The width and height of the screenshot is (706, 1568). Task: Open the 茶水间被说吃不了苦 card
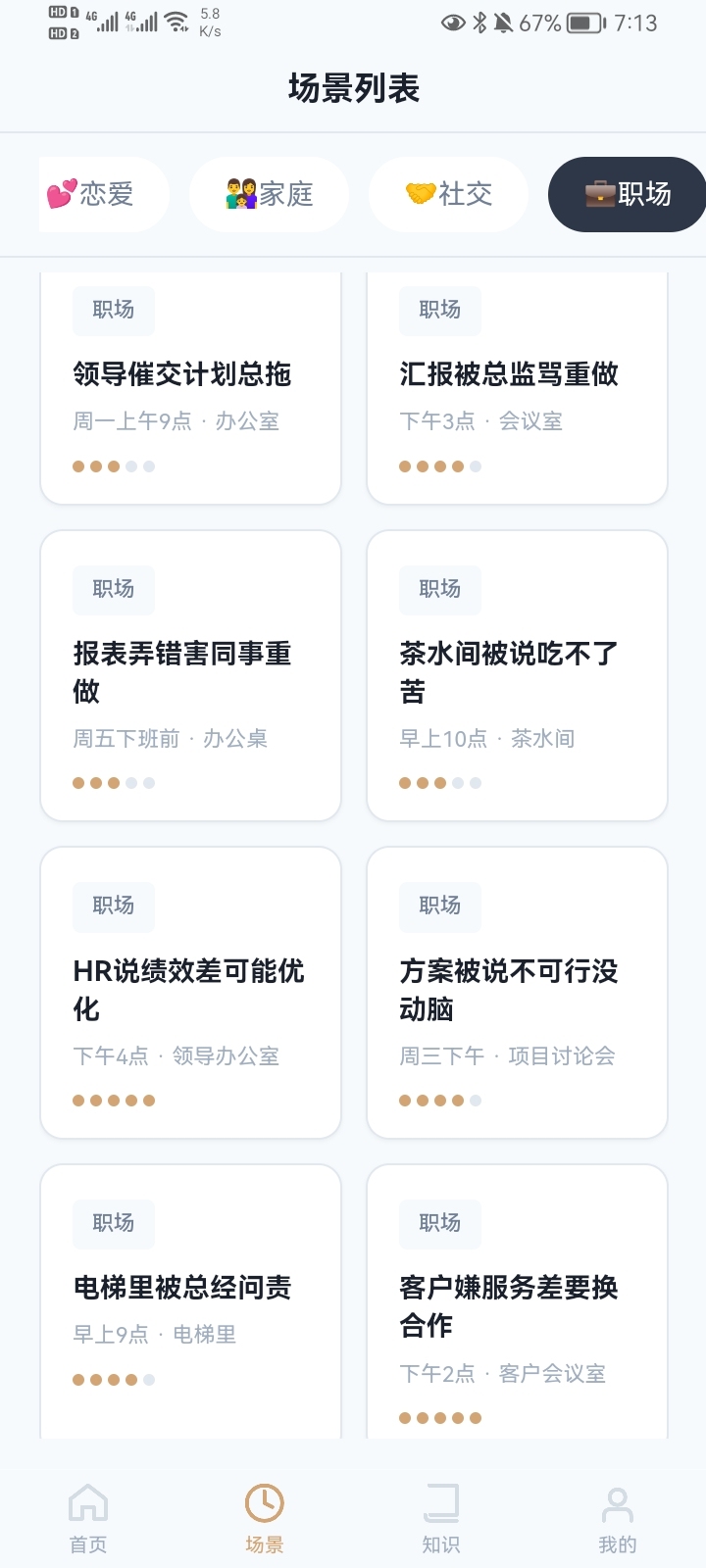click(x=517, y=675)
